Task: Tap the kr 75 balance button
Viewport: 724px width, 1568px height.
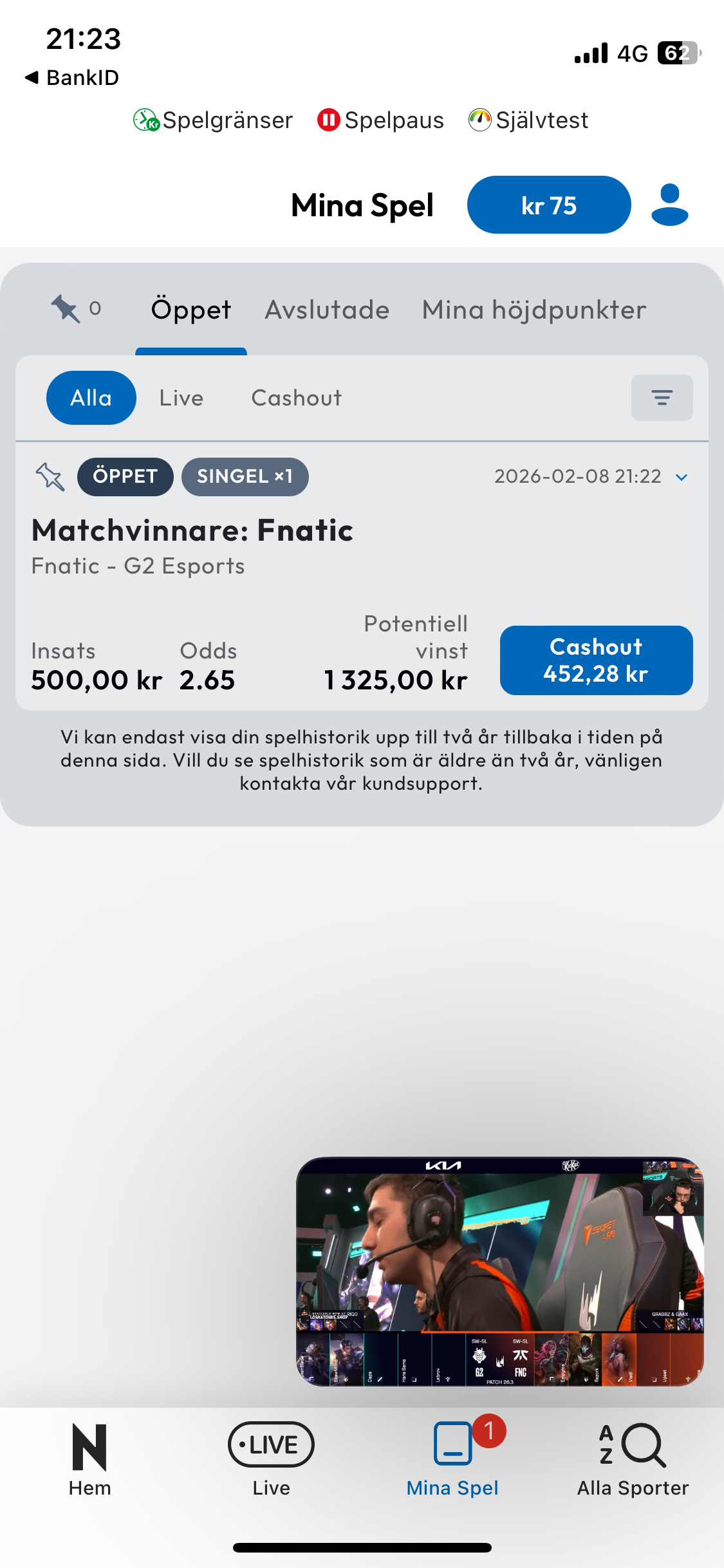Action: tap(548, 205)
